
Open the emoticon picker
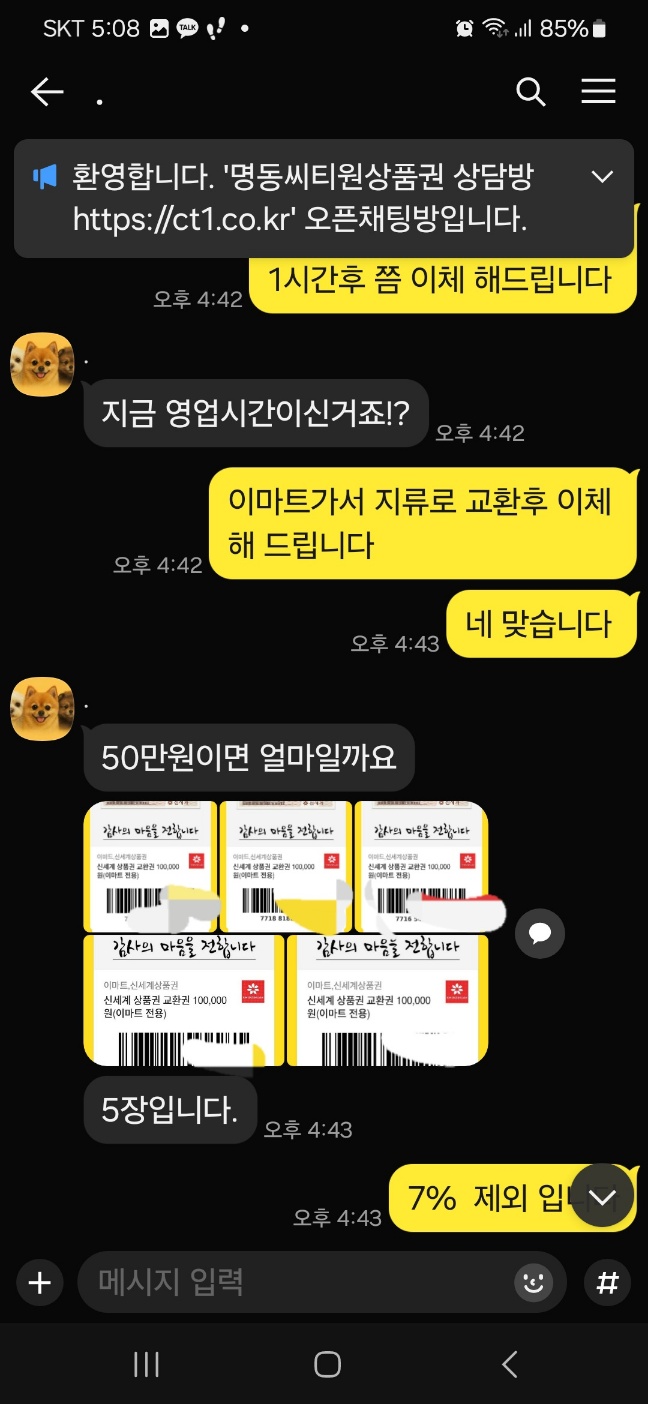[534, 1282]
